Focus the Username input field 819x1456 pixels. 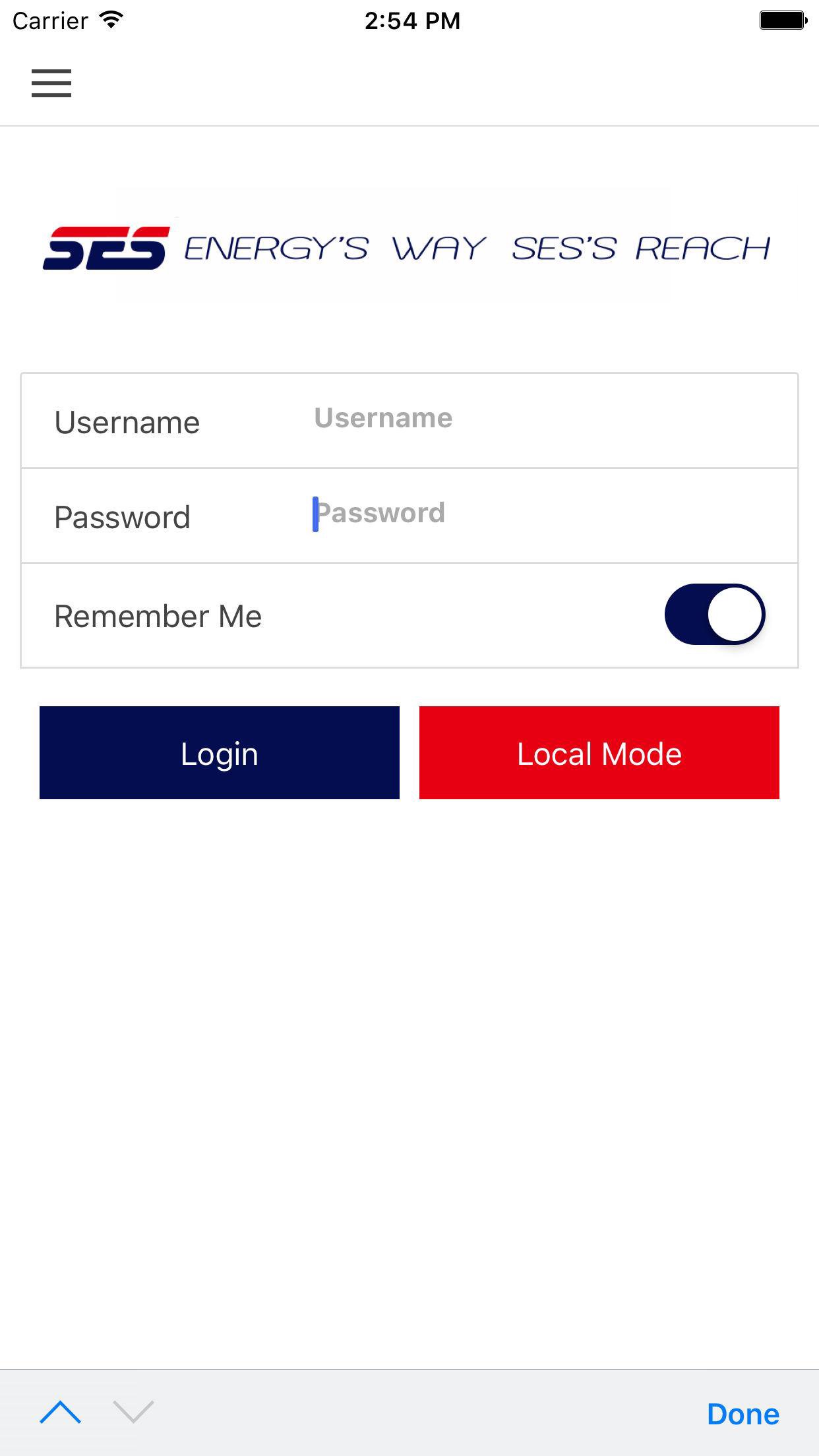tap(528, 420)
